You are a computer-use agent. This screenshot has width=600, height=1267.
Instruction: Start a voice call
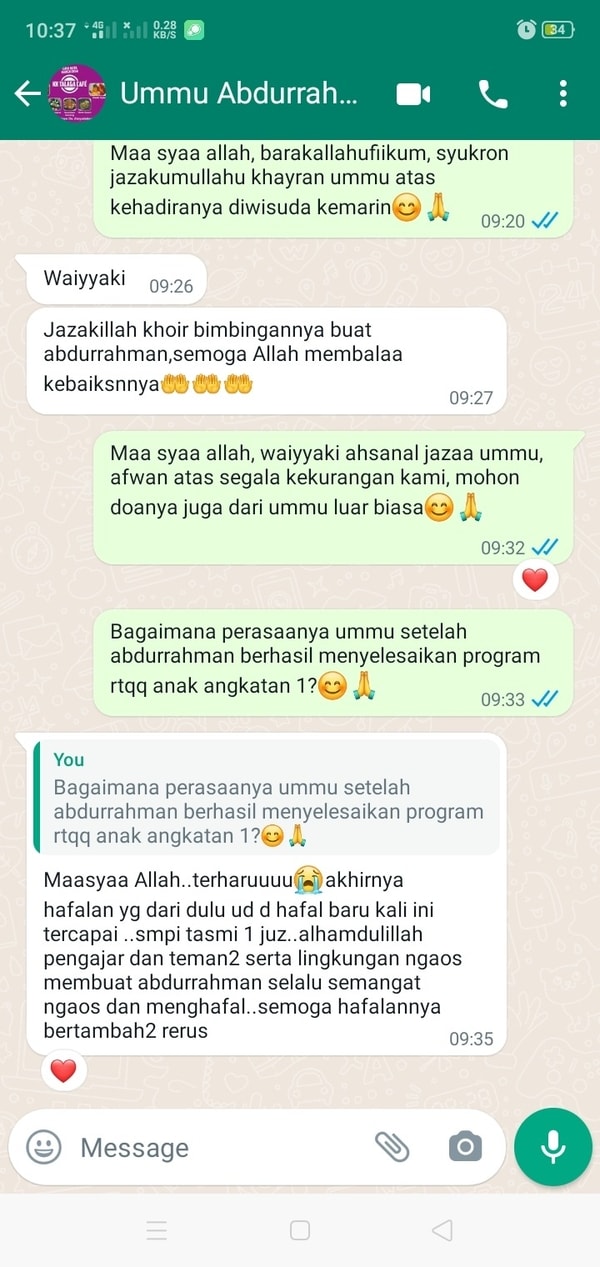(x=492, y=94)
